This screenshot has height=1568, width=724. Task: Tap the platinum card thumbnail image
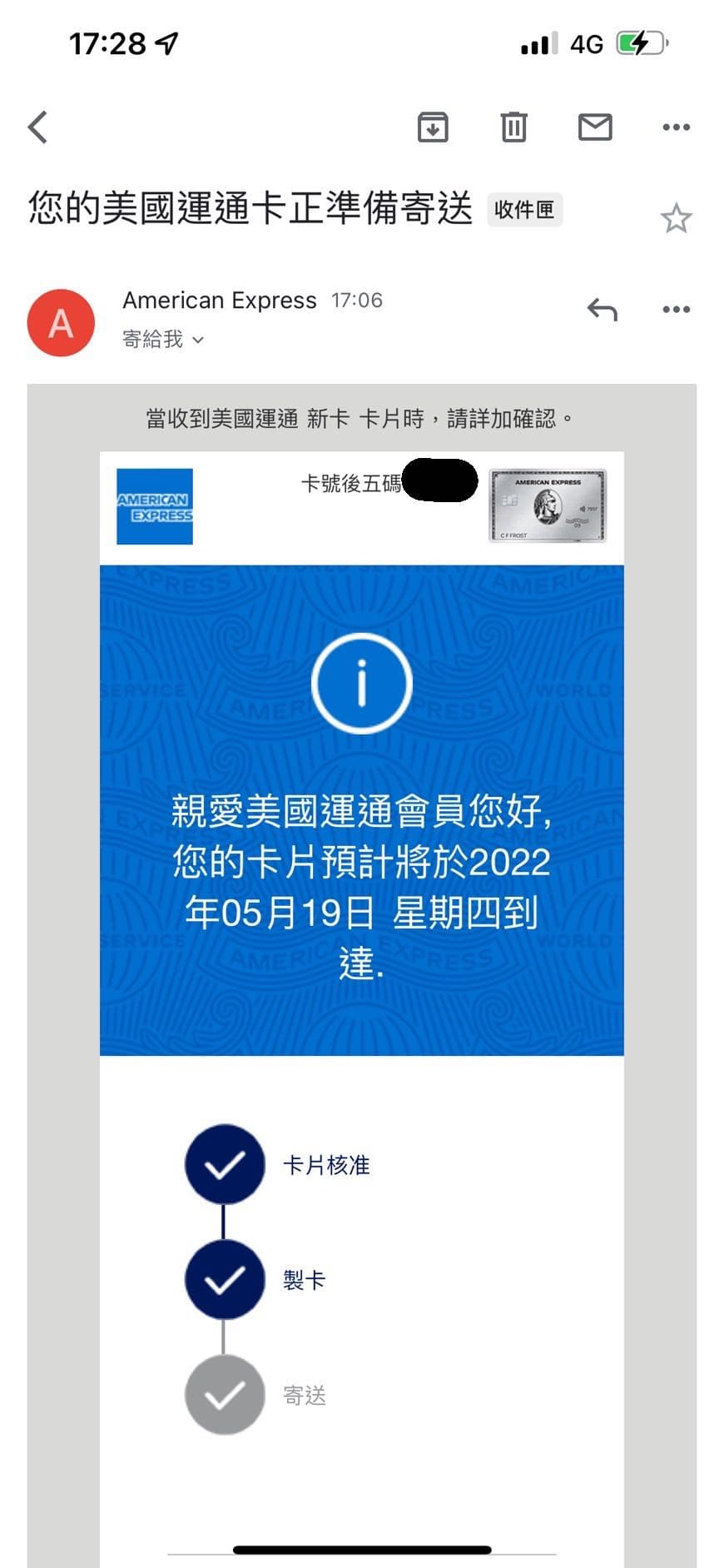(x=548, y=505)
